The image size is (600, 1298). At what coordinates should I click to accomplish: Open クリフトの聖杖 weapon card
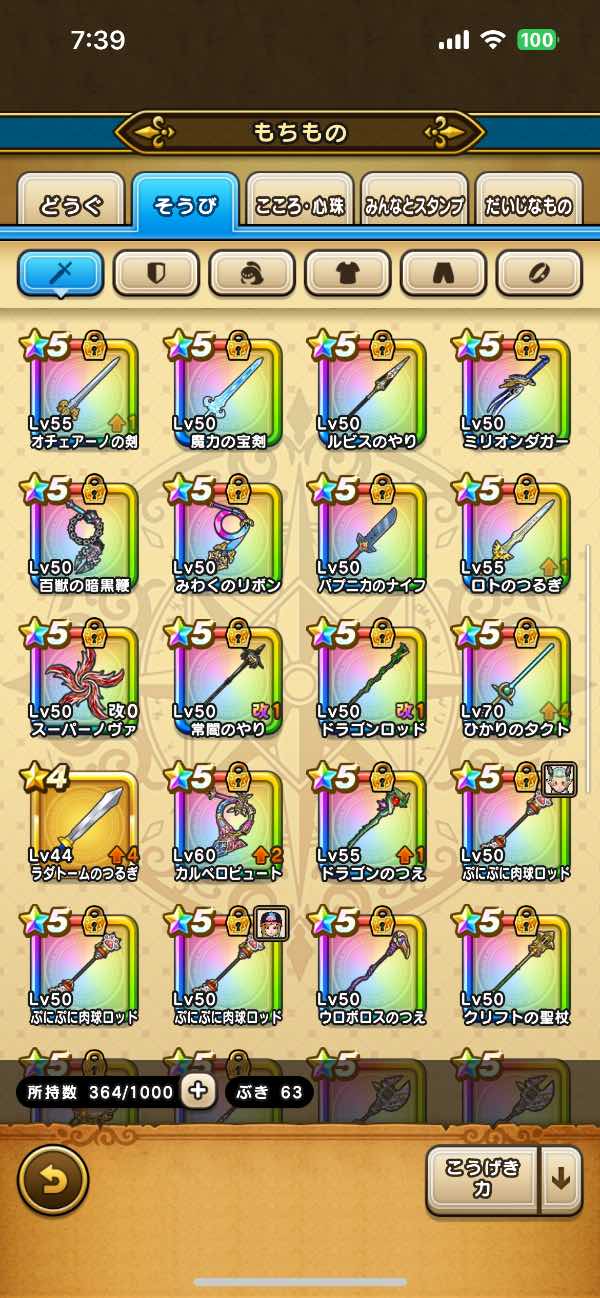516,970
